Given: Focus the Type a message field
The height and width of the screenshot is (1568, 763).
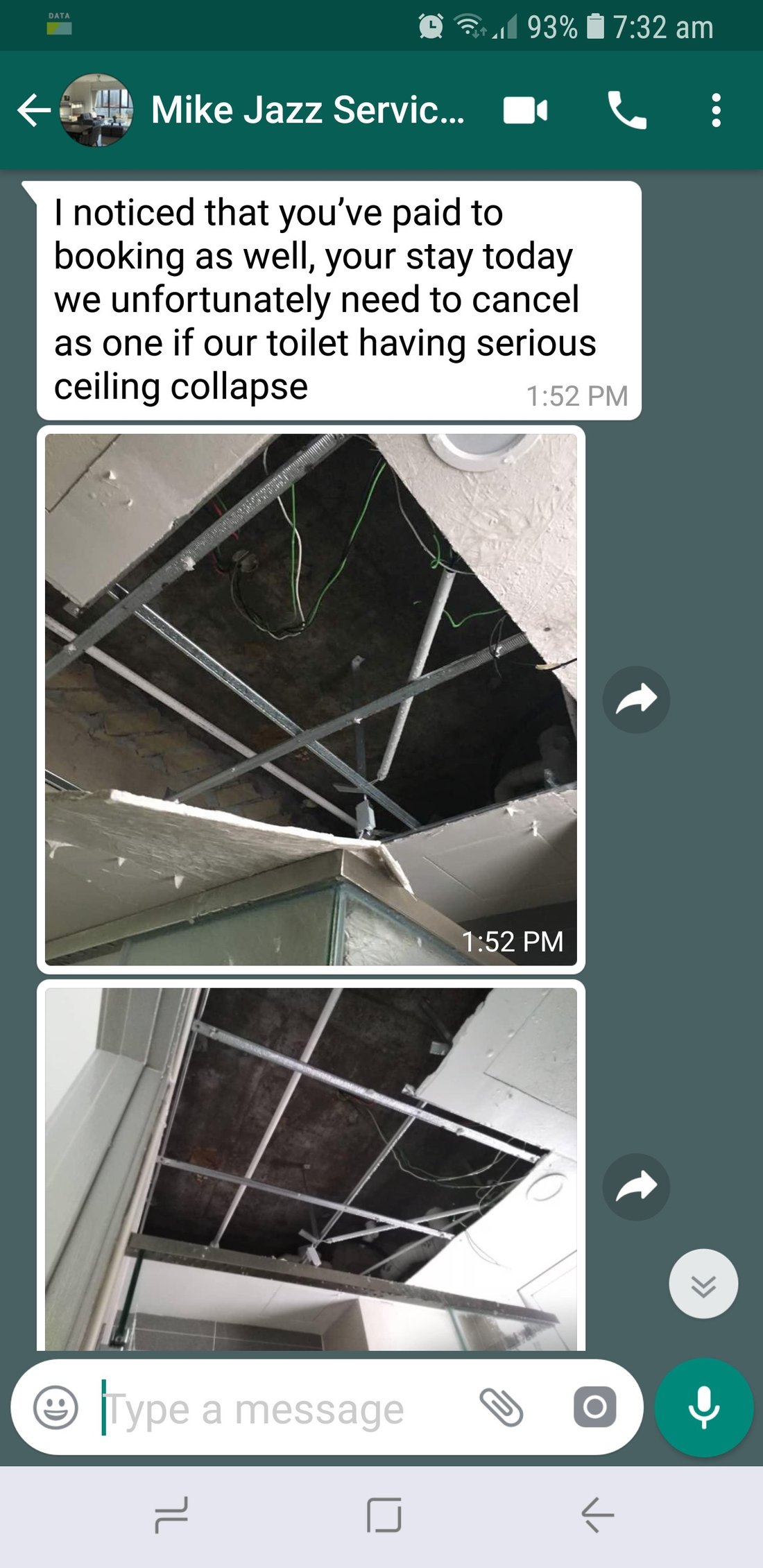Looking at the screenshot, I should tap(277, 1408).
